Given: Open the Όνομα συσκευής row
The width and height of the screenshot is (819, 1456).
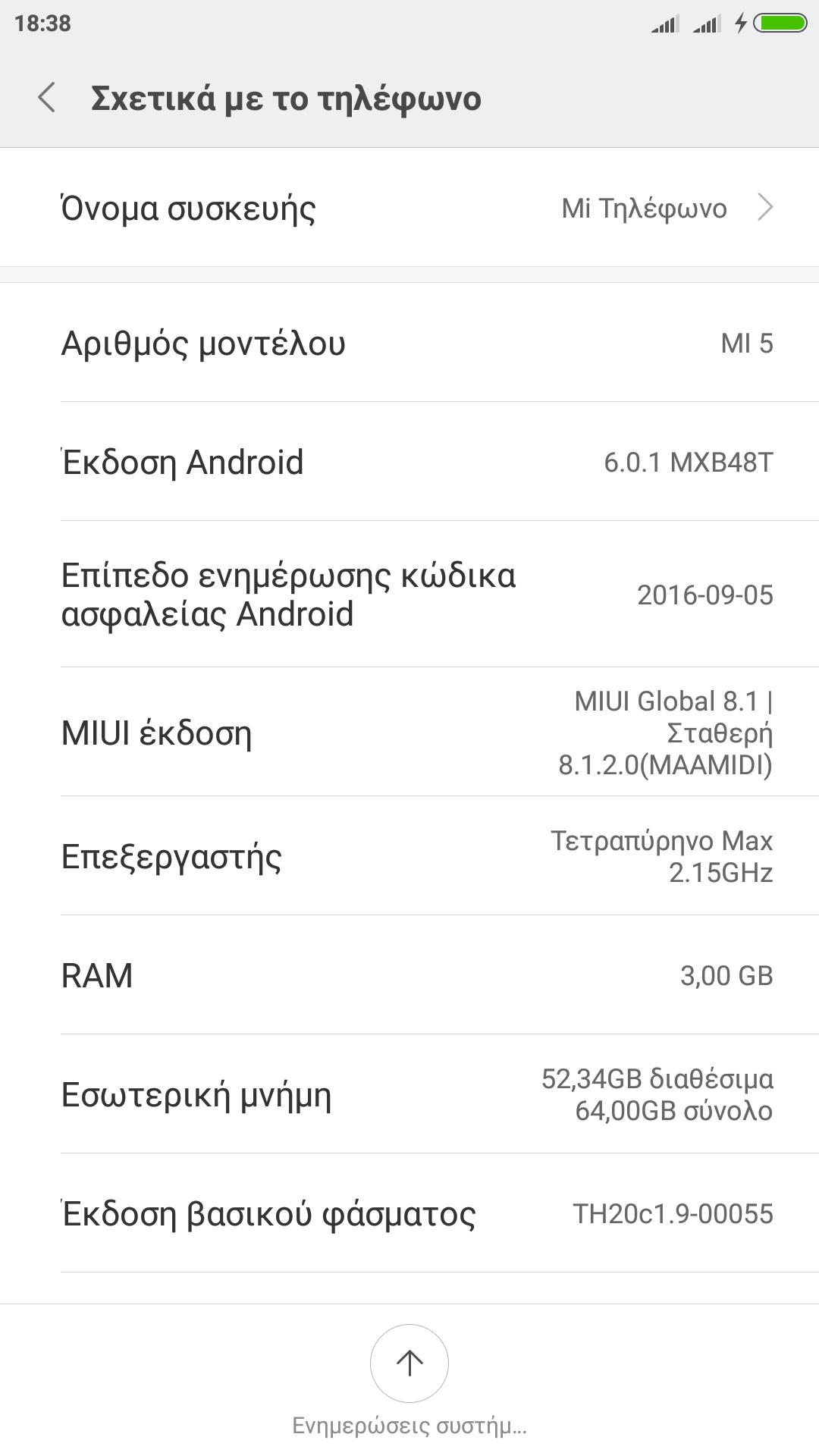Looking at the screenshot, I should point(409,208).
